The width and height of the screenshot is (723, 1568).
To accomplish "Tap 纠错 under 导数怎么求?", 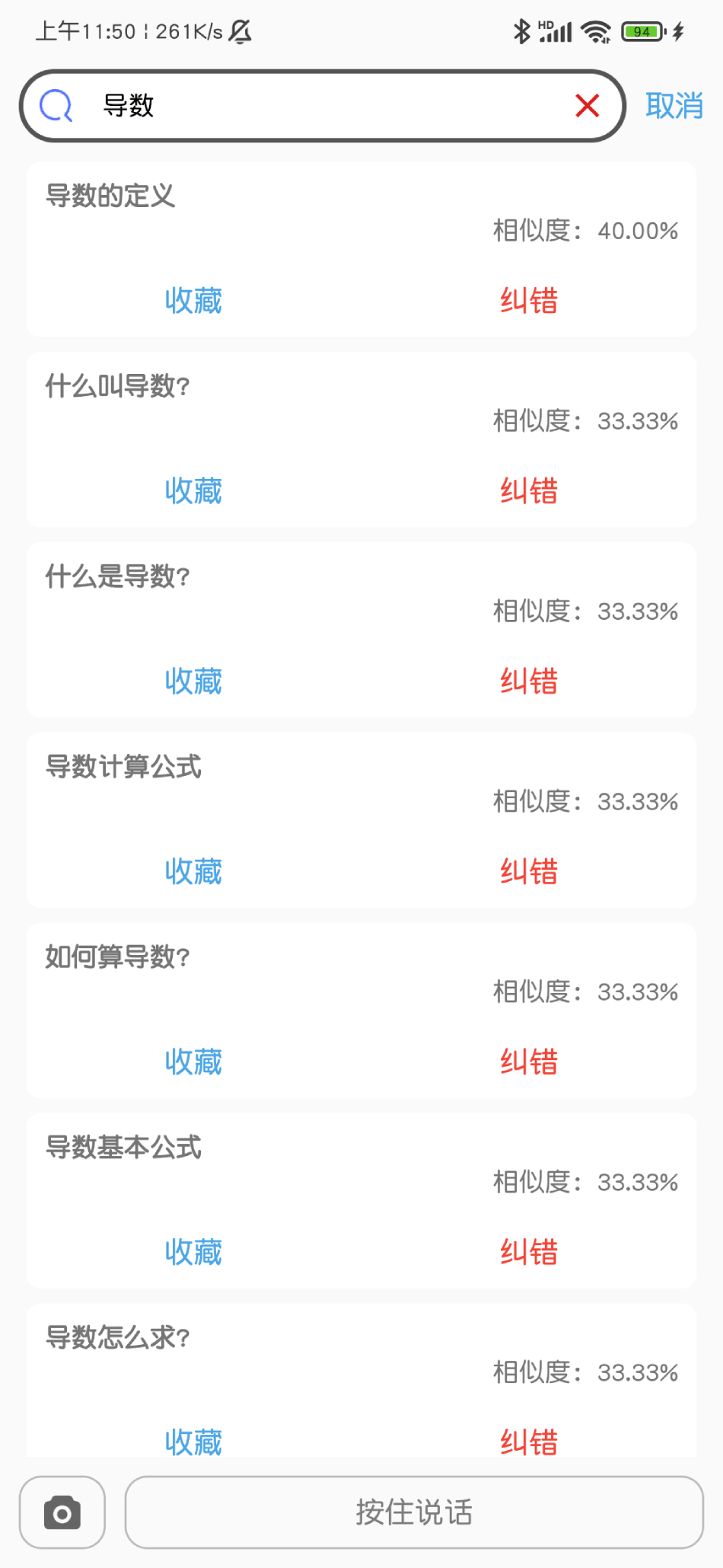I will [529, 1442].
